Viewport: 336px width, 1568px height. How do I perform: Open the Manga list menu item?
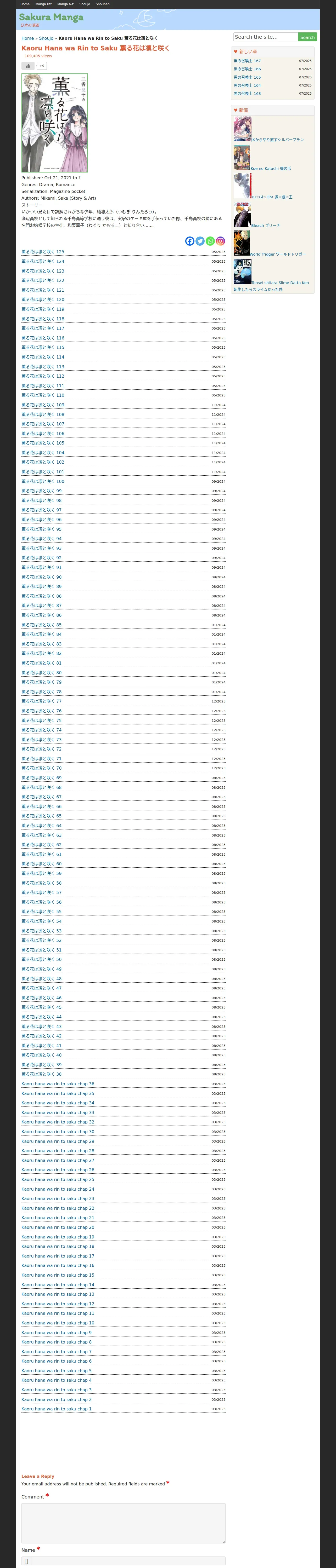coord(43,4)
